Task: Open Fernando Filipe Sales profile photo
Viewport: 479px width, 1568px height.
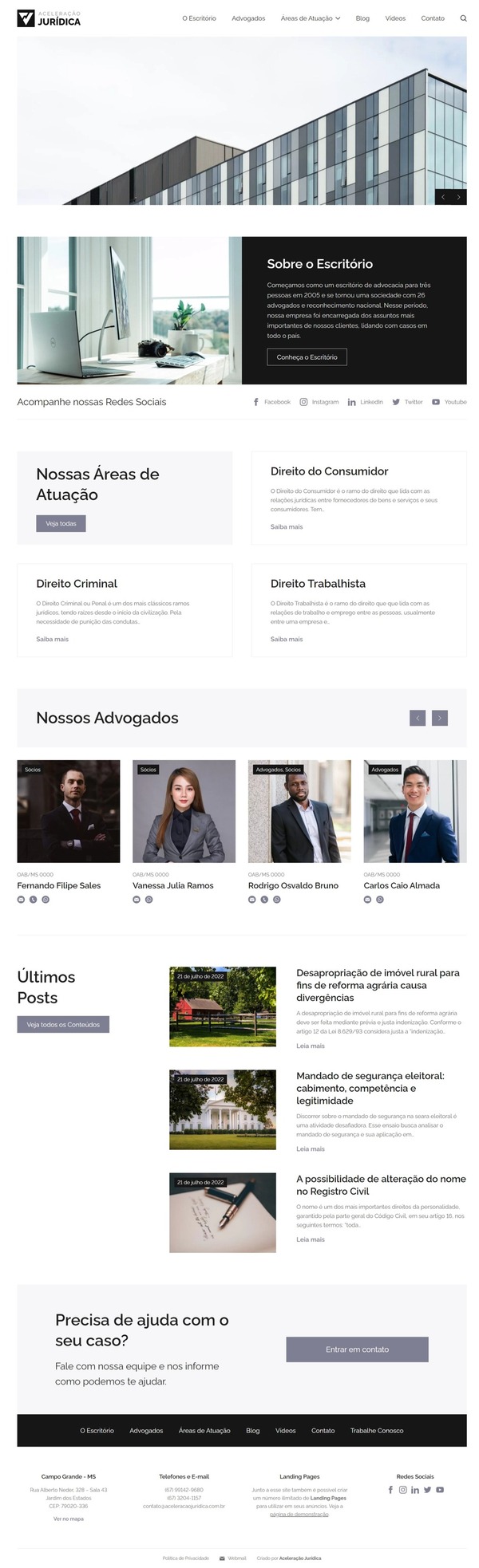Action: tap(69, 811)
